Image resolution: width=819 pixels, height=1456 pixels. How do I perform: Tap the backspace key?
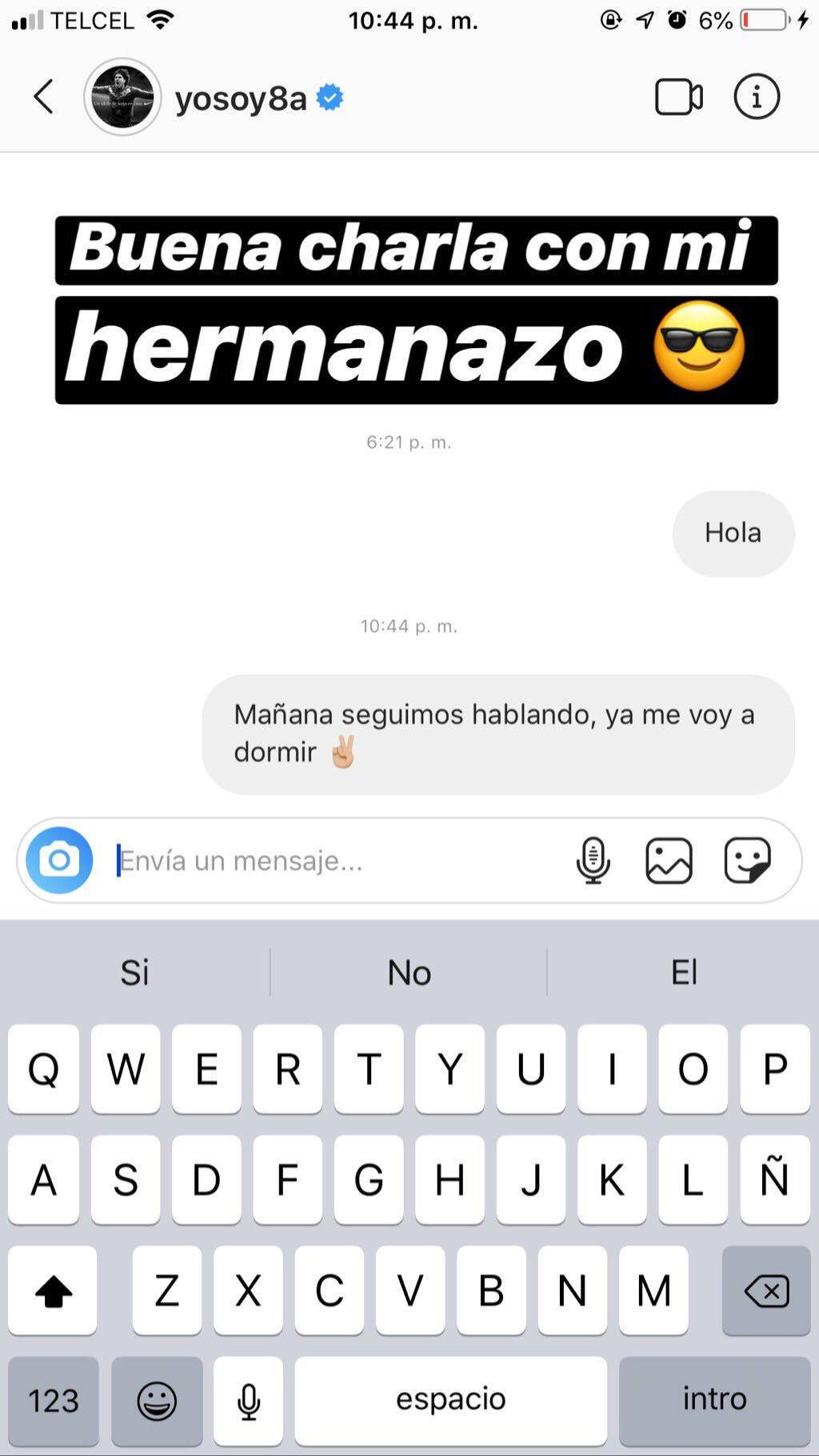pos(765,1291)
